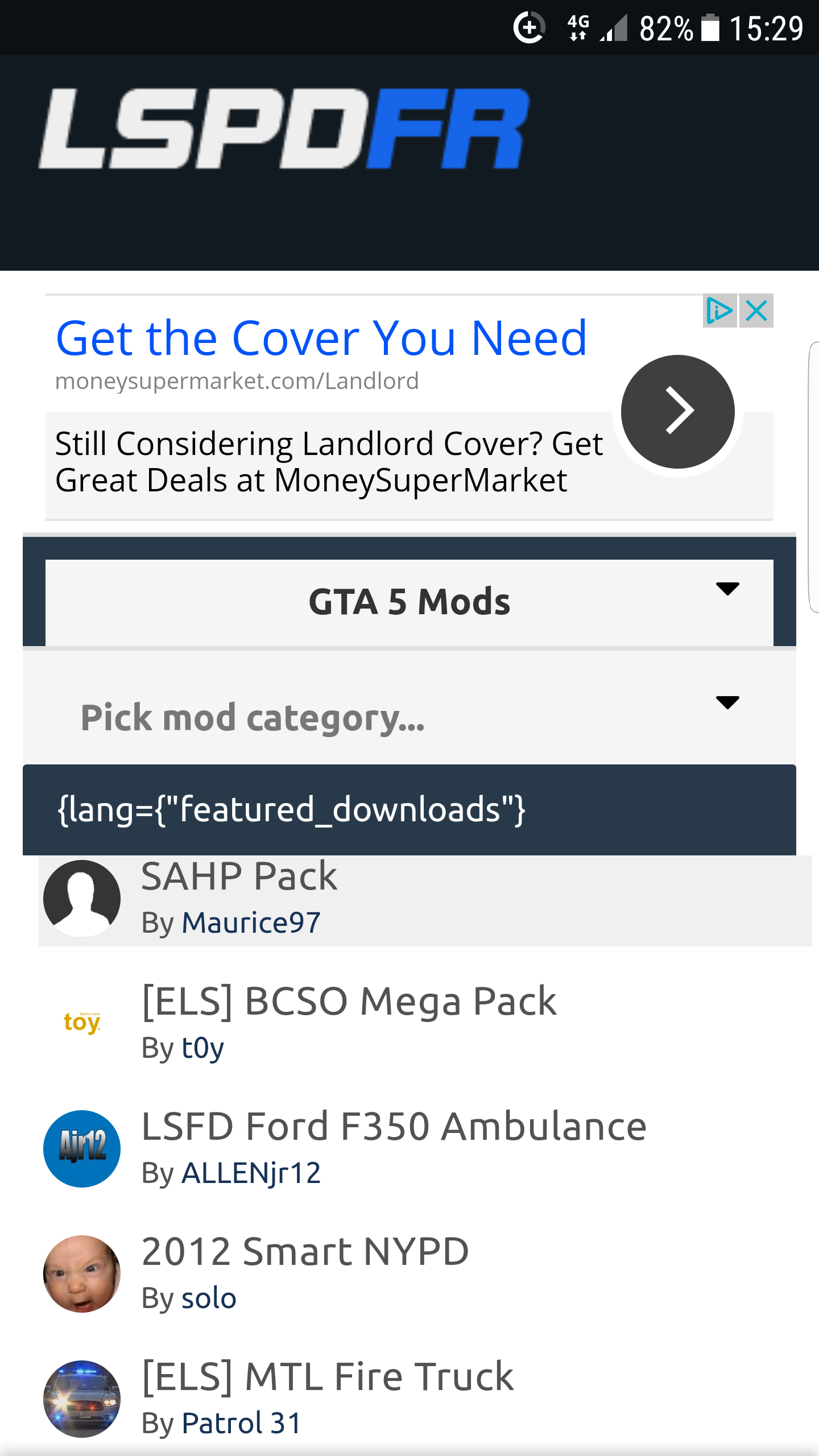Open author solo's profile

pos(209,1298)
